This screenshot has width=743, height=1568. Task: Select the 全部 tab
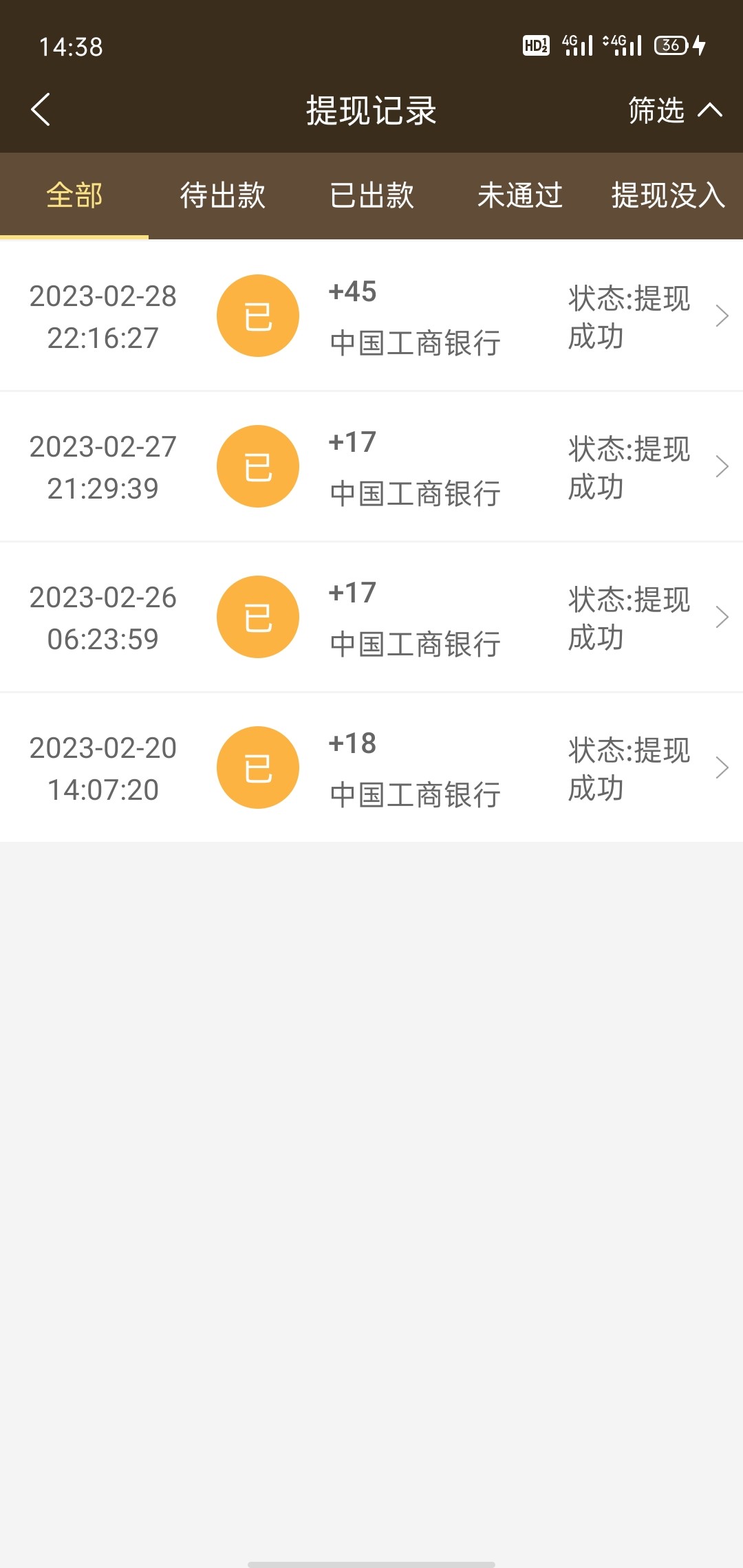tap(74, 195)
